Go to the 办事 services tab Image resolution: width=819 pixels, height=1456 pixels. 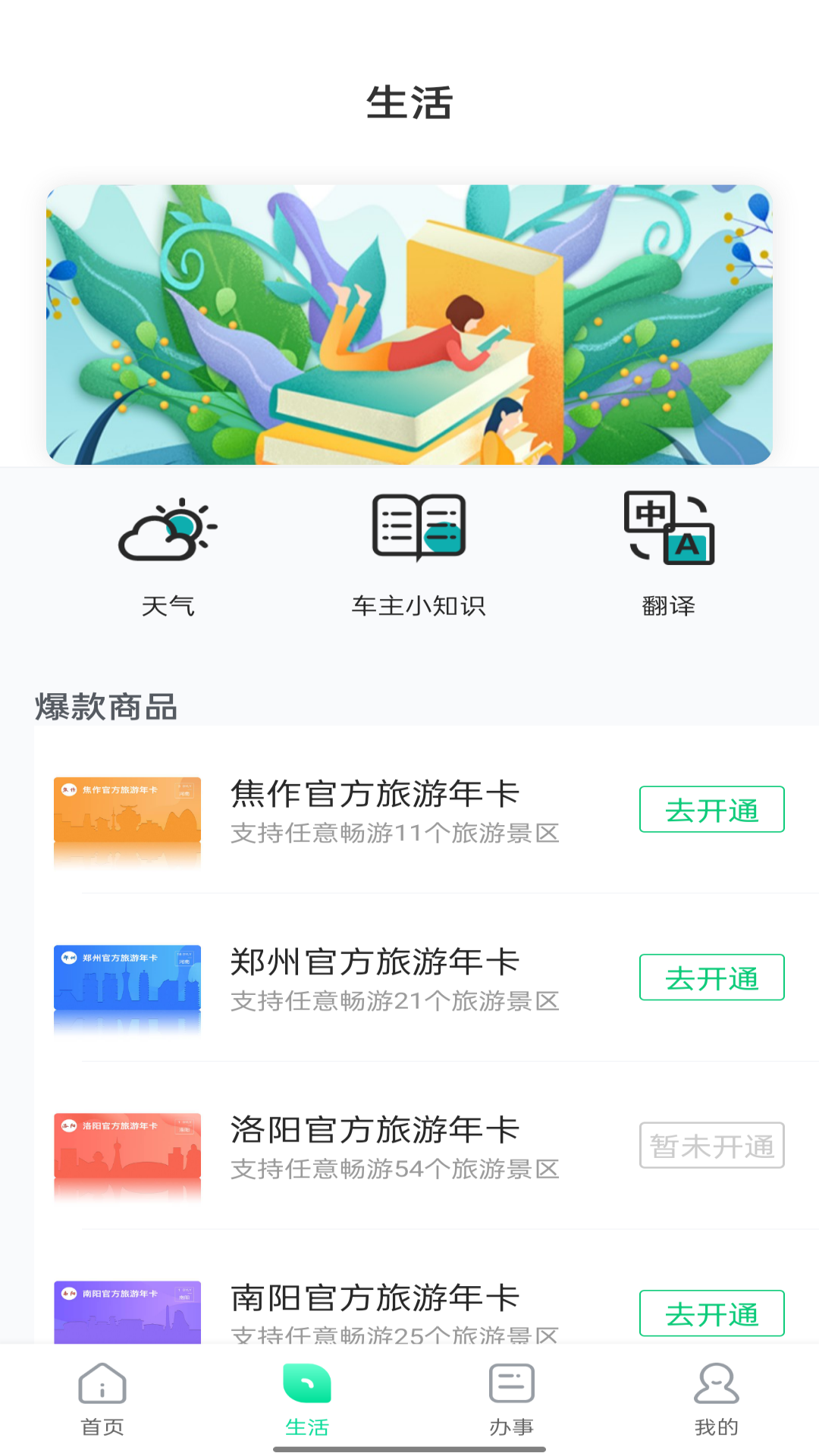[x=512, y=1399]
